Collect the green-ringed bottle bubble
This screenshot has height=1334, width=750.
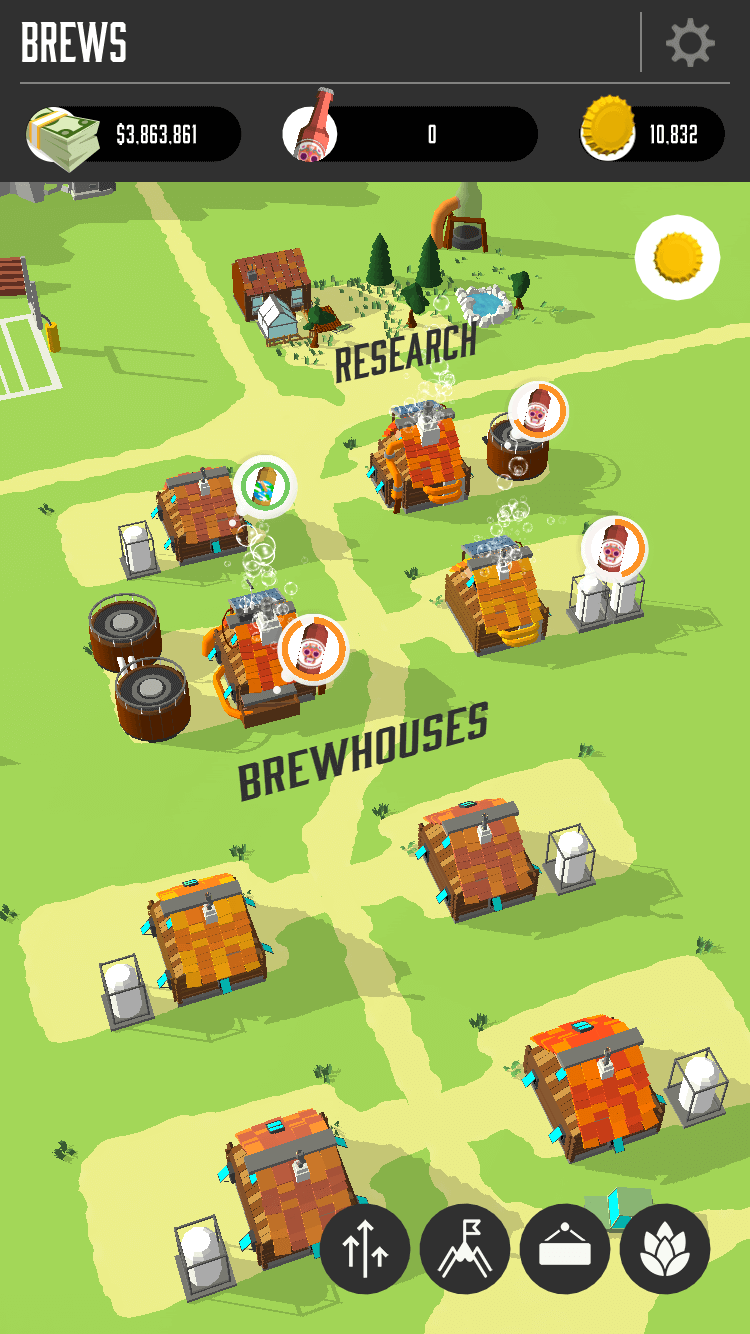pos(265,486)
